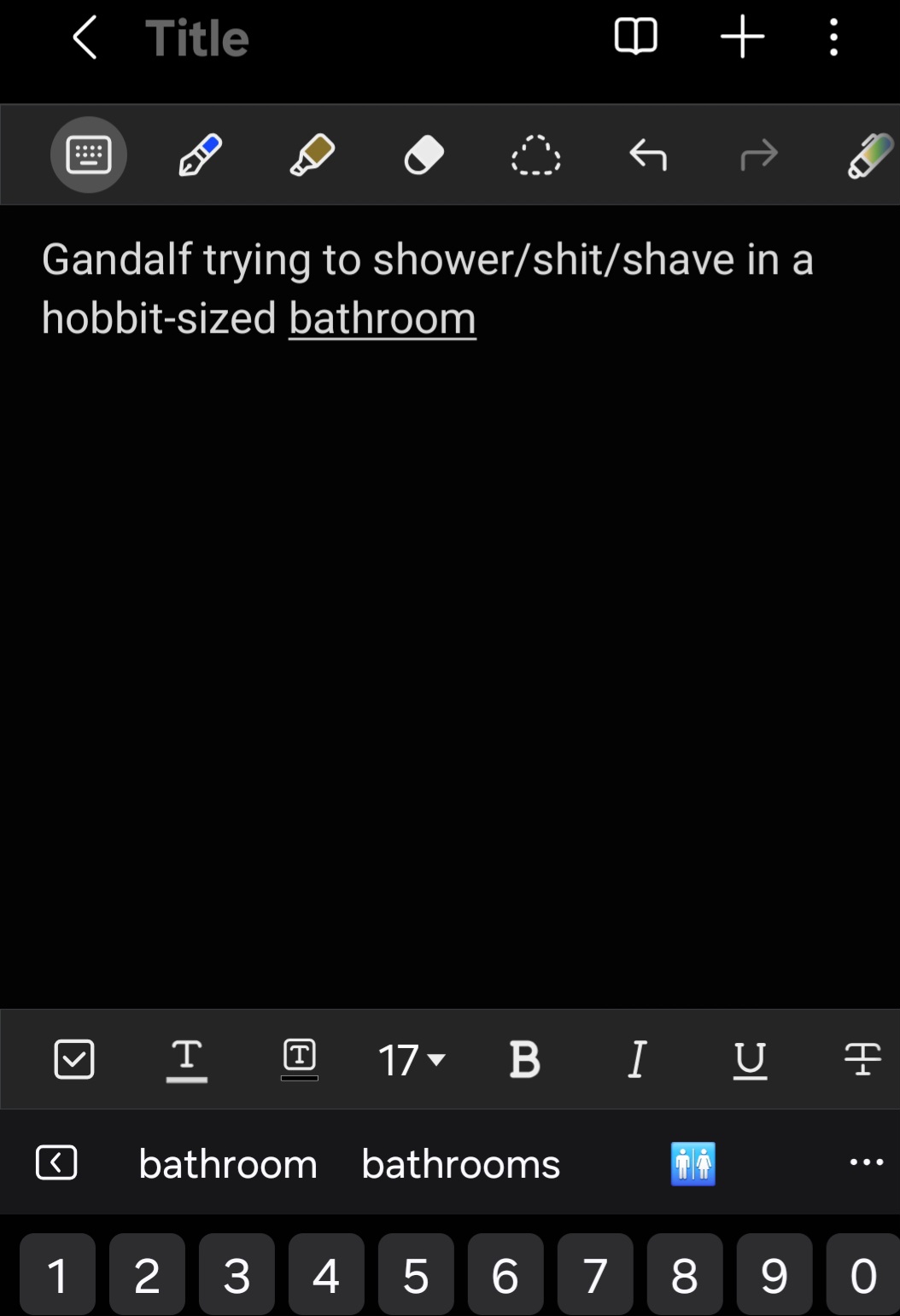Screen dimensions: 900x1316
Task: Select the lasso selection tool
Action: click(x=535, y=156)
